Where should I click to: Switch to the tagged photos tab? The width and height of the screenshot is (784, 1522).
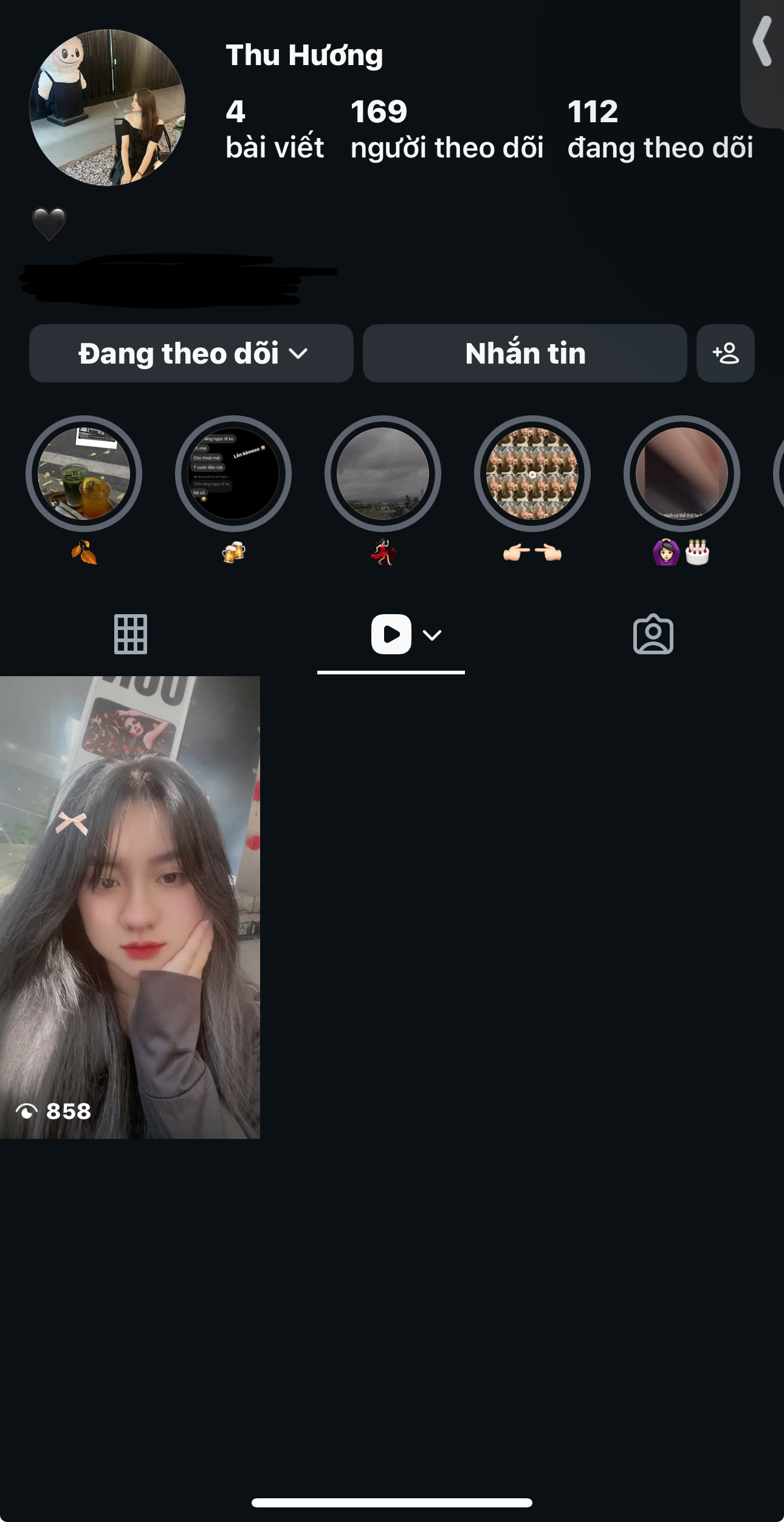tap(653, 635)
